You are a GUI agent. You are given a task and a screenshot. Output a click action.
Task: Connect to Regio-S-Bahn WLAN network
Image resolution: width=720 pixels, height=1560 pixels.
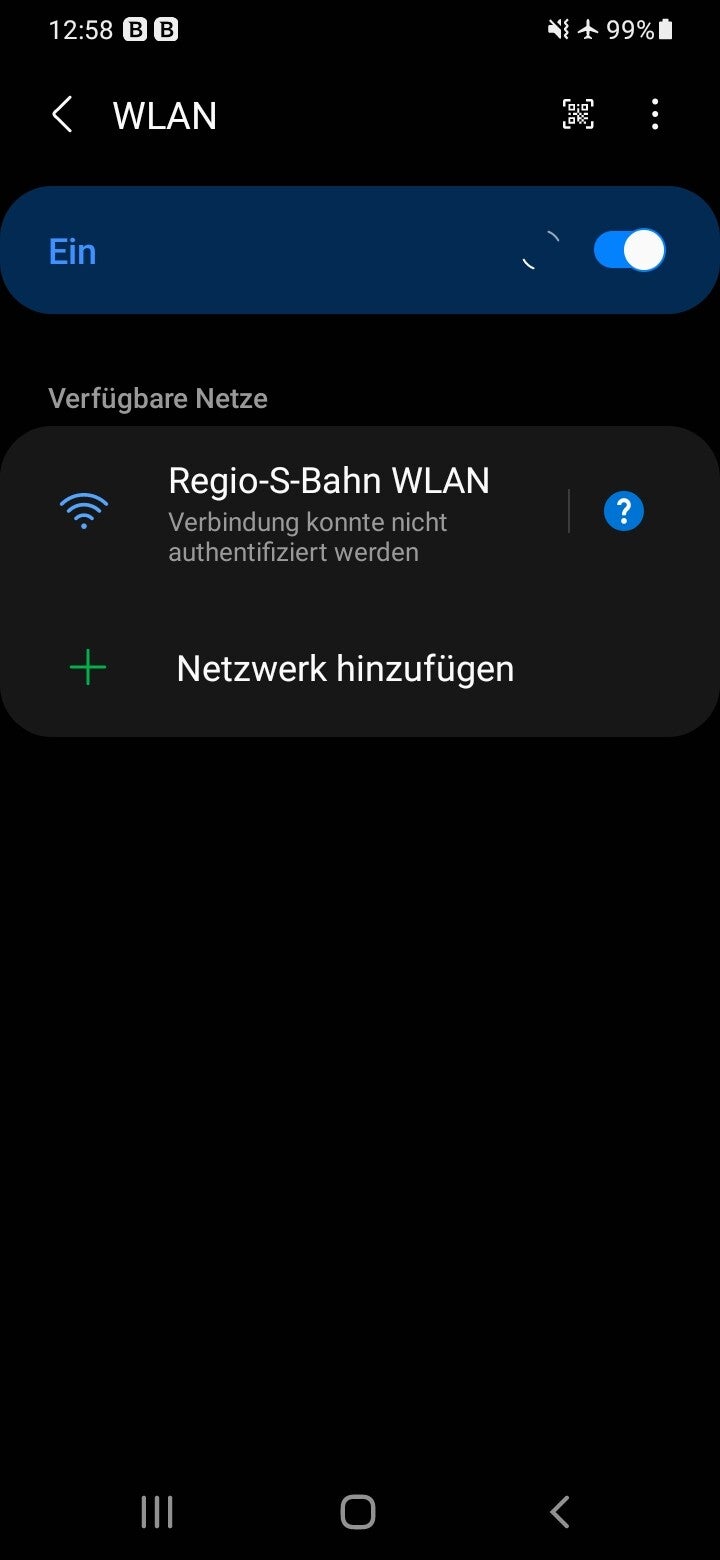coord(328,511)
